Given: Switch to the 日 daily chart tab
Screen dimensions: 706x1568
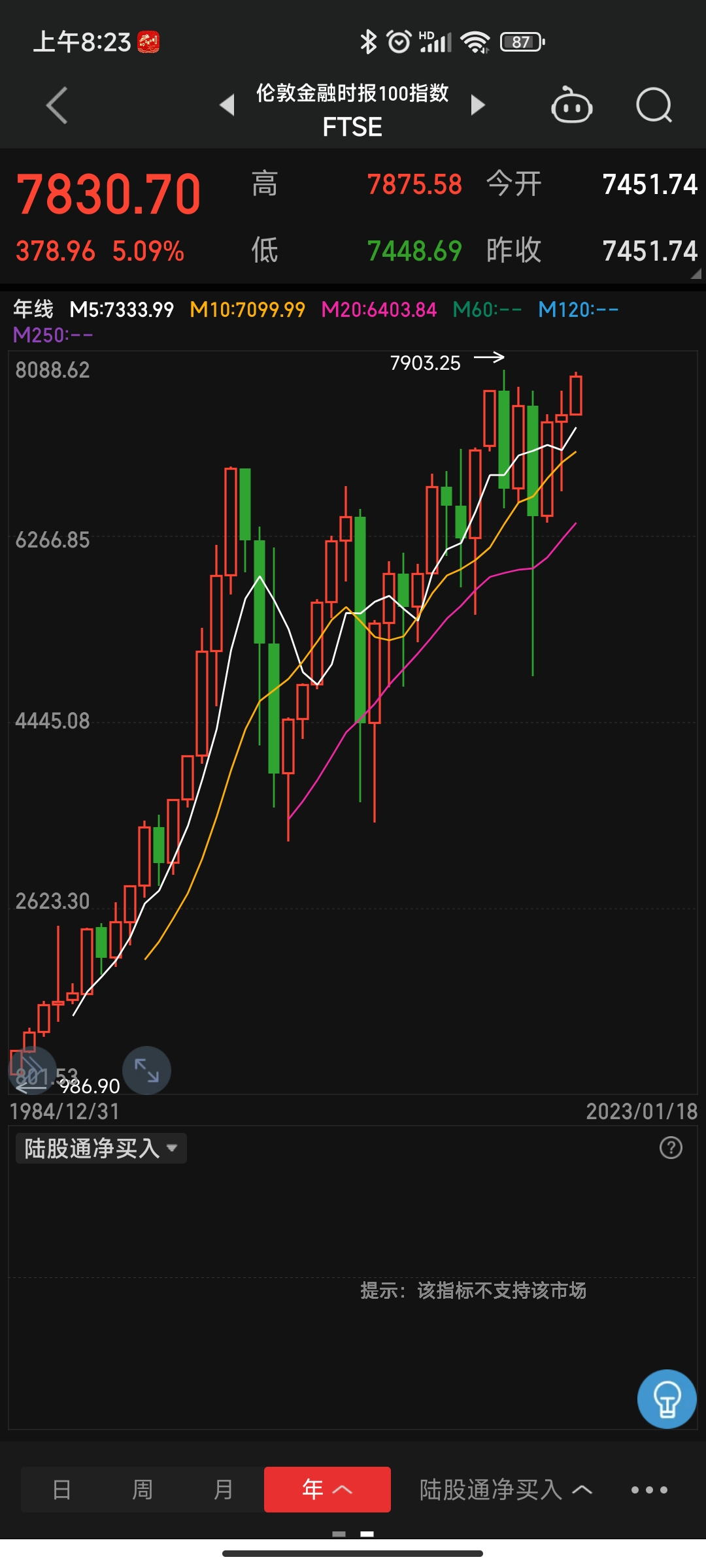Looking at the screenshot, I should 61,1490.
